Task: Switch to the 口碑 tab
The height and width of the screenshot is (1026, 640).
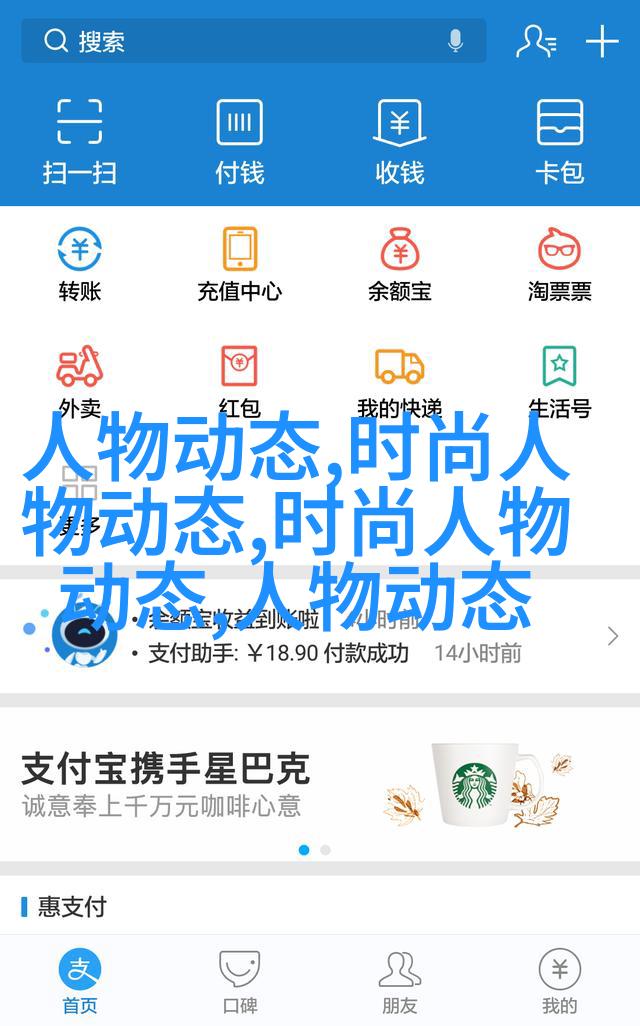Action: pyautogui.click(x=240, y=980)
